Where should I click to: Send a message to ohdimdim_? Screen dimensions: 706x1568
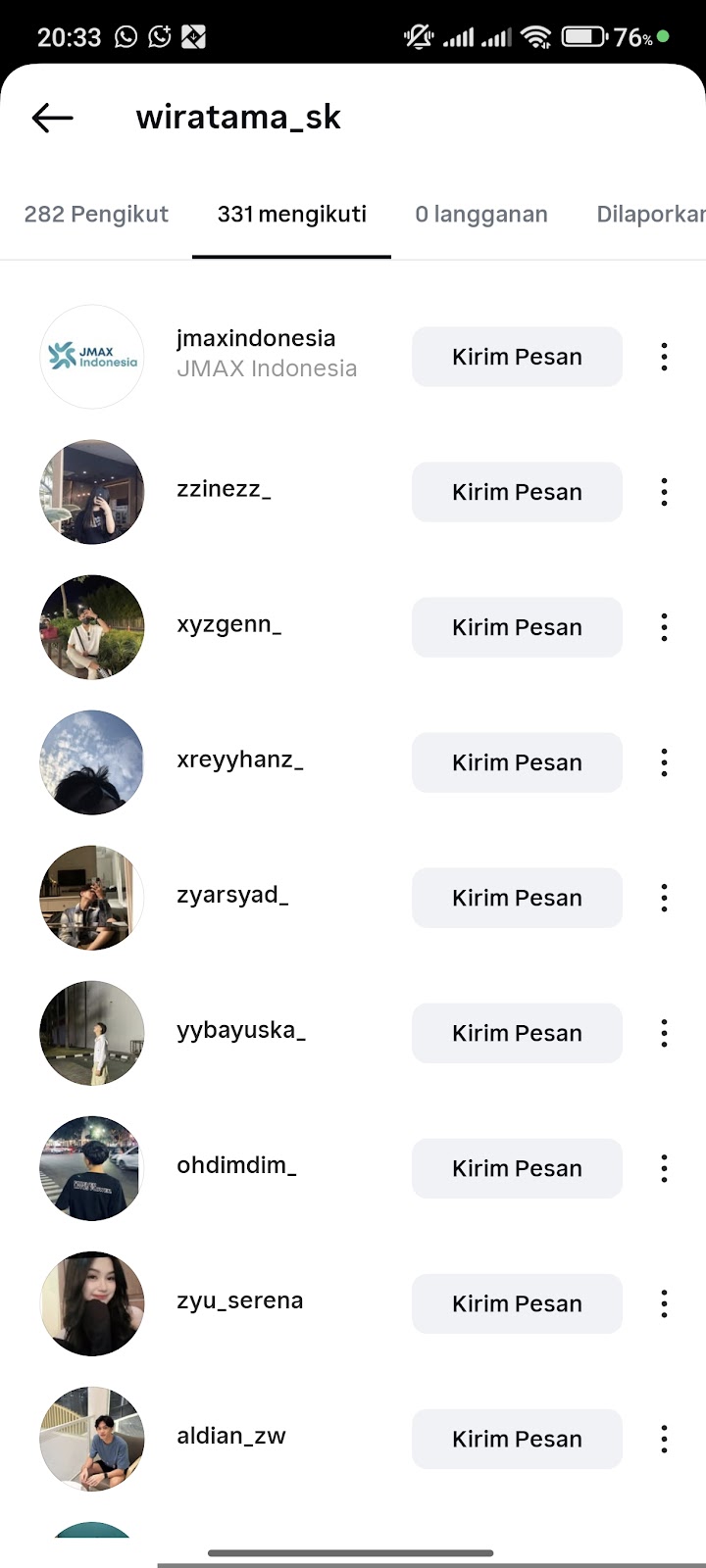(517, 1168)
